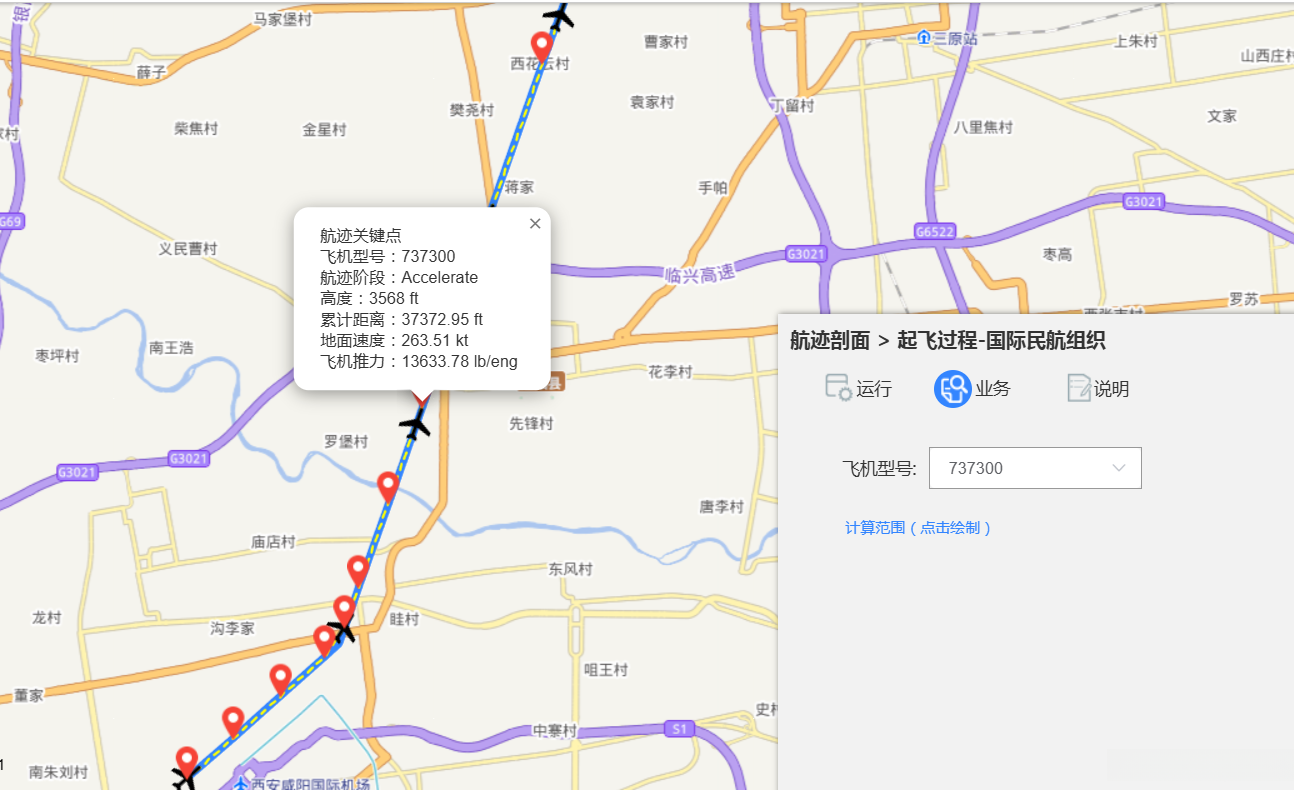Screen dimensions: 1294x790
Task: Select the red track marker near 西花坛村
Action: [x=542, y=45]
